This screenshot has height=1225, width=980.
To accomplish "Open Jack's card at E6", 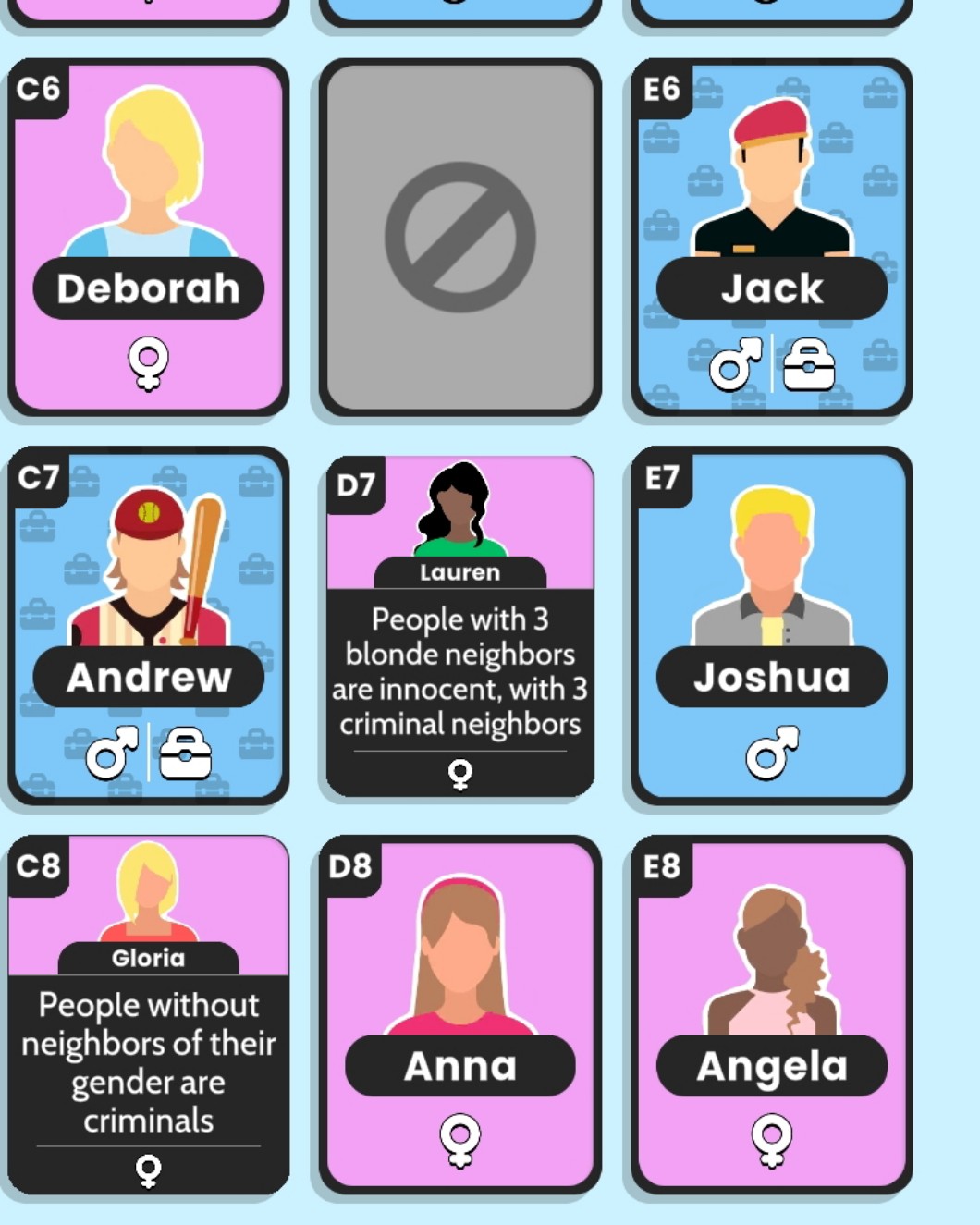I will click(772, 236).
